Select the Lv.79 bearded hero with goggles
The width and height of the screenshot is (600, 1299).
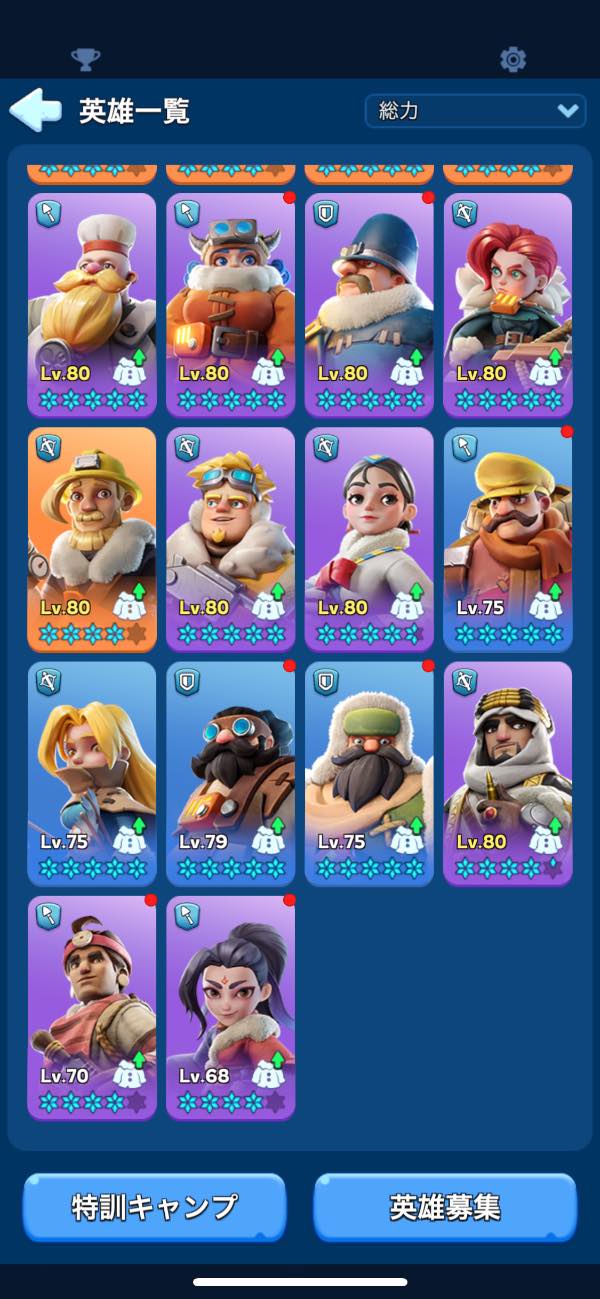click(231, 771)
